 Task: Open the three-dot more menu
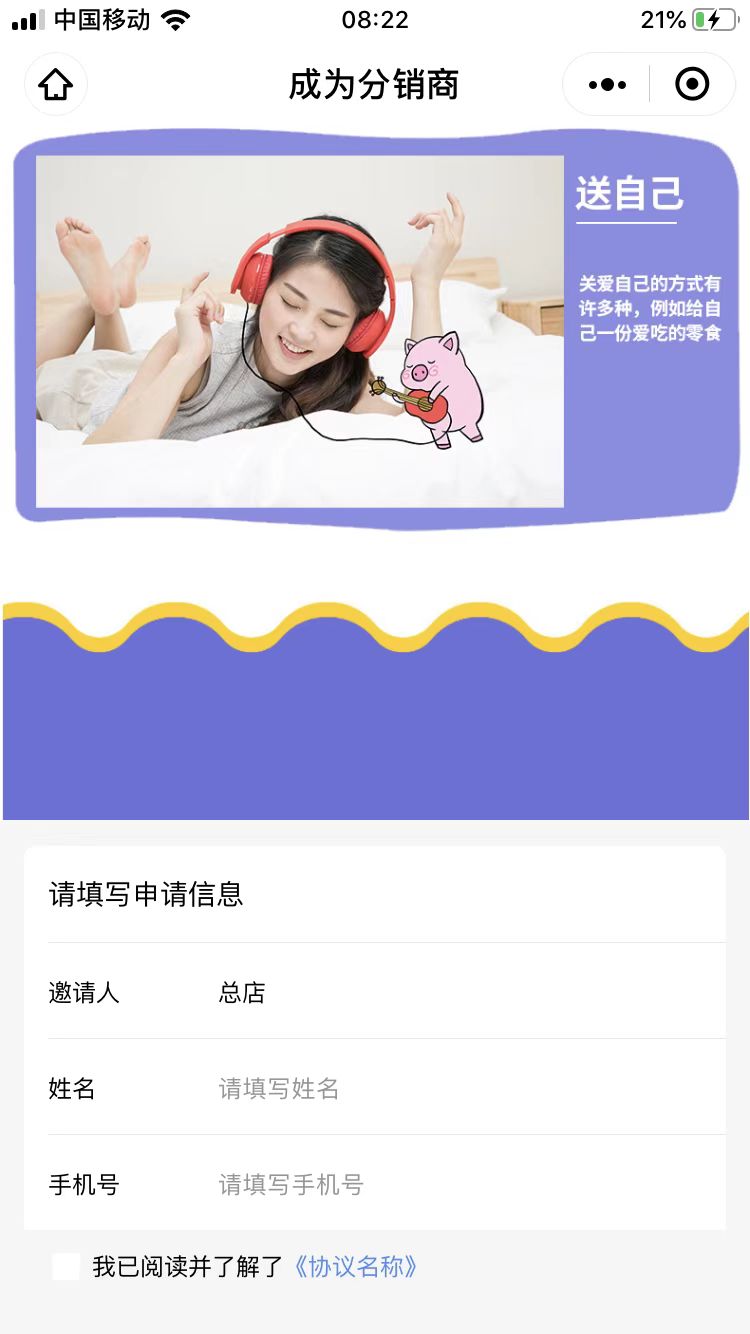607,85
